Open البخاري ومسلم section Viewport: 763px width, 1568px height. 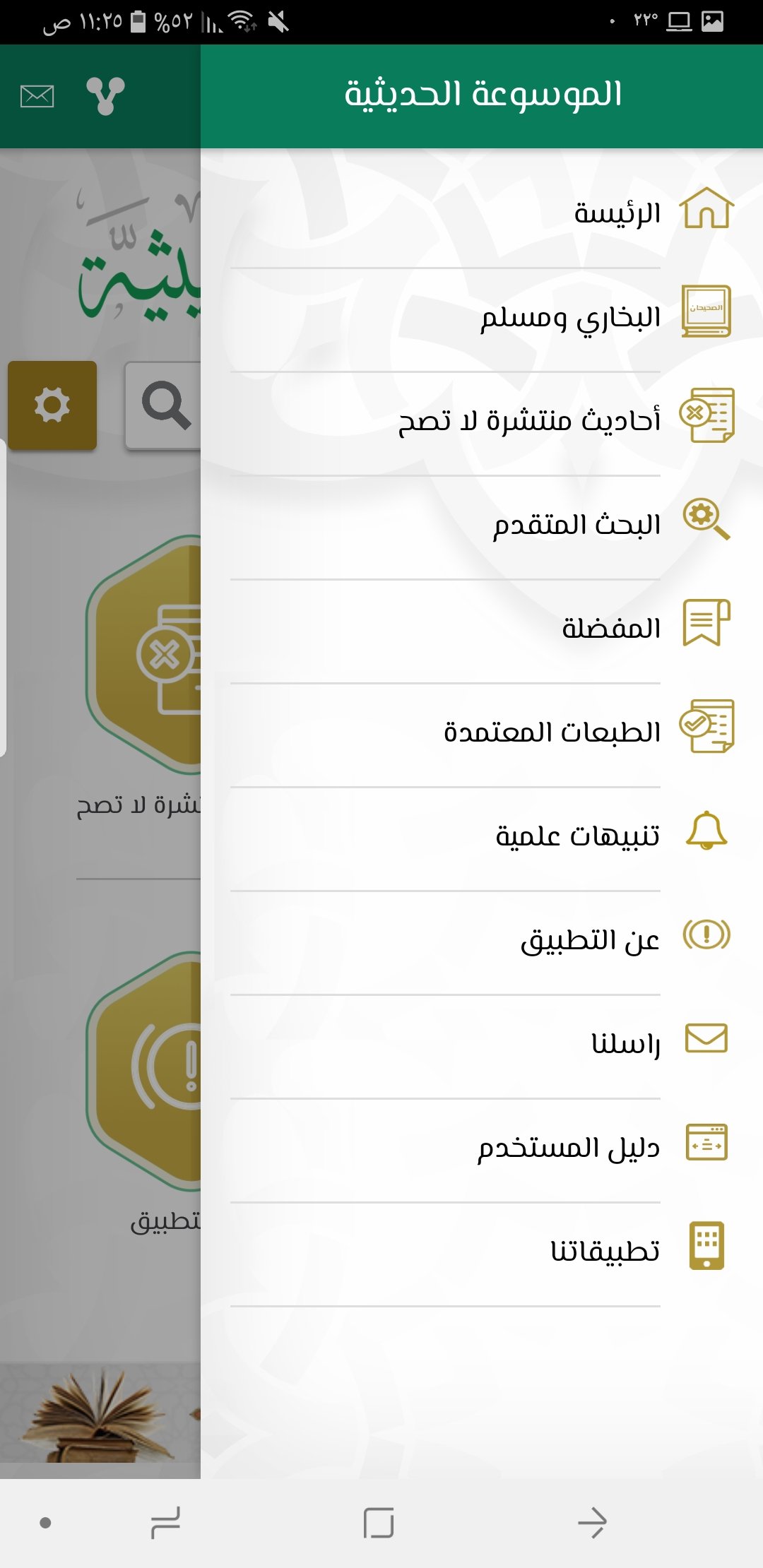[x=569, y=317]
